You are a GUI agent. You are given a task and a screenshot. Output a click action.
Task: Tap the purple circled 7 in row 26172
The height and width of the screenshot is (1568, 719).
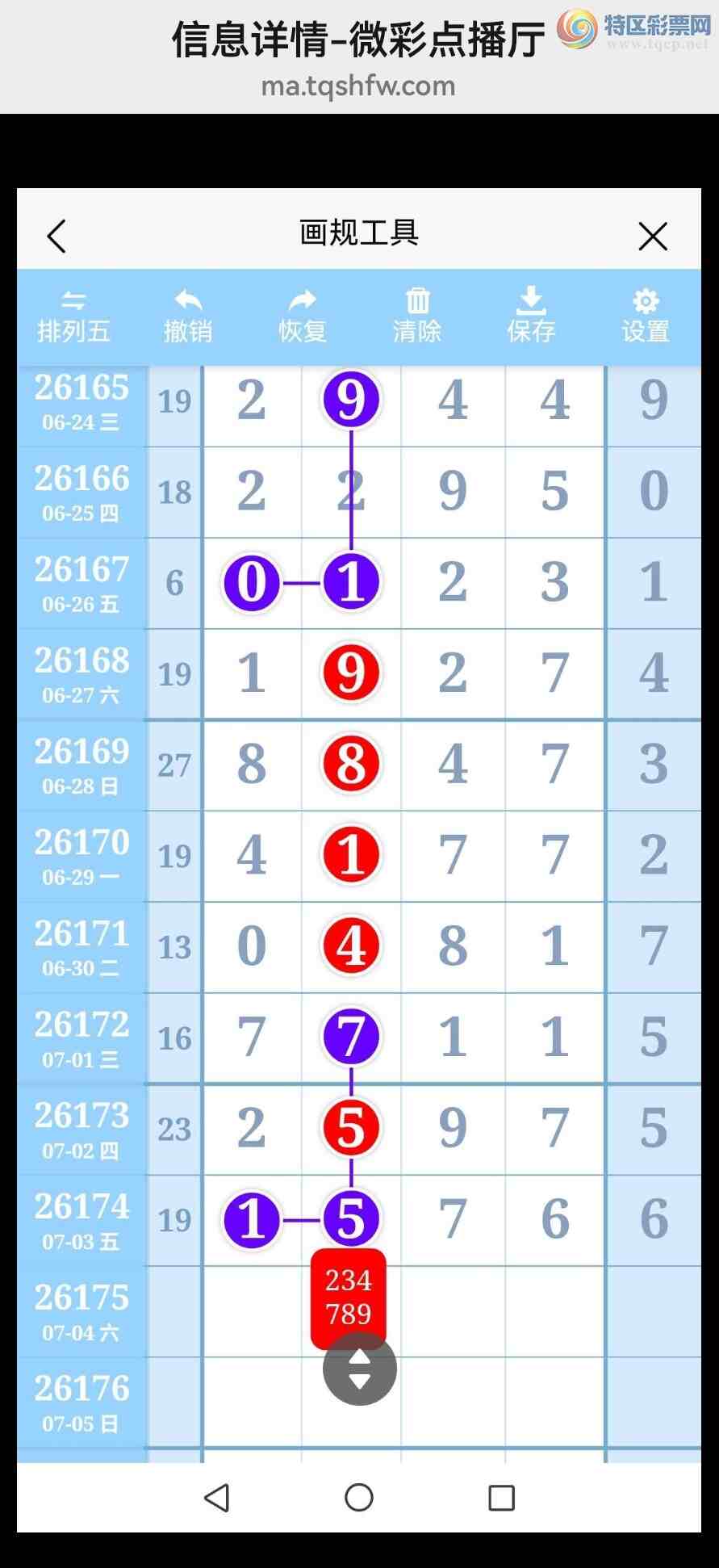pos(351,1037)
